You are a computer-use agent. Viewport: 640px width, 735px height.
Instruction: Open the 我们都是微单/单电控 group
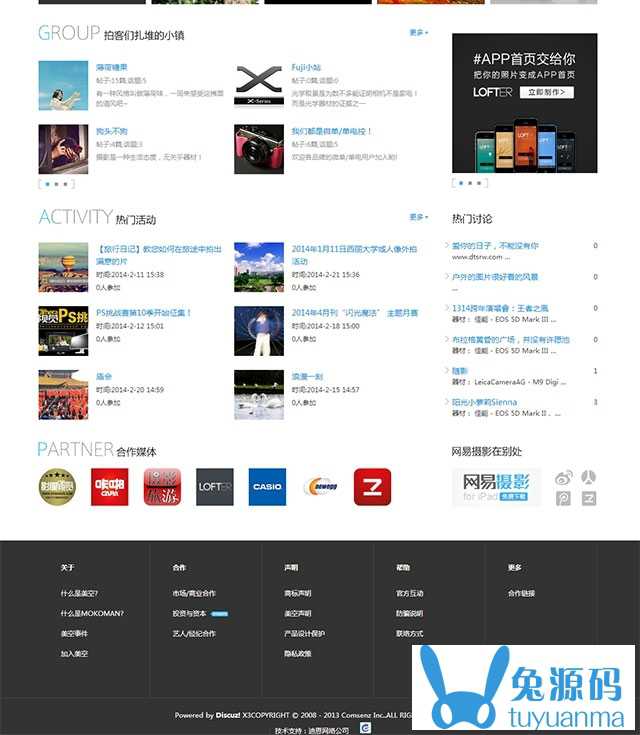pyautogui.click(x=331, y=131)
